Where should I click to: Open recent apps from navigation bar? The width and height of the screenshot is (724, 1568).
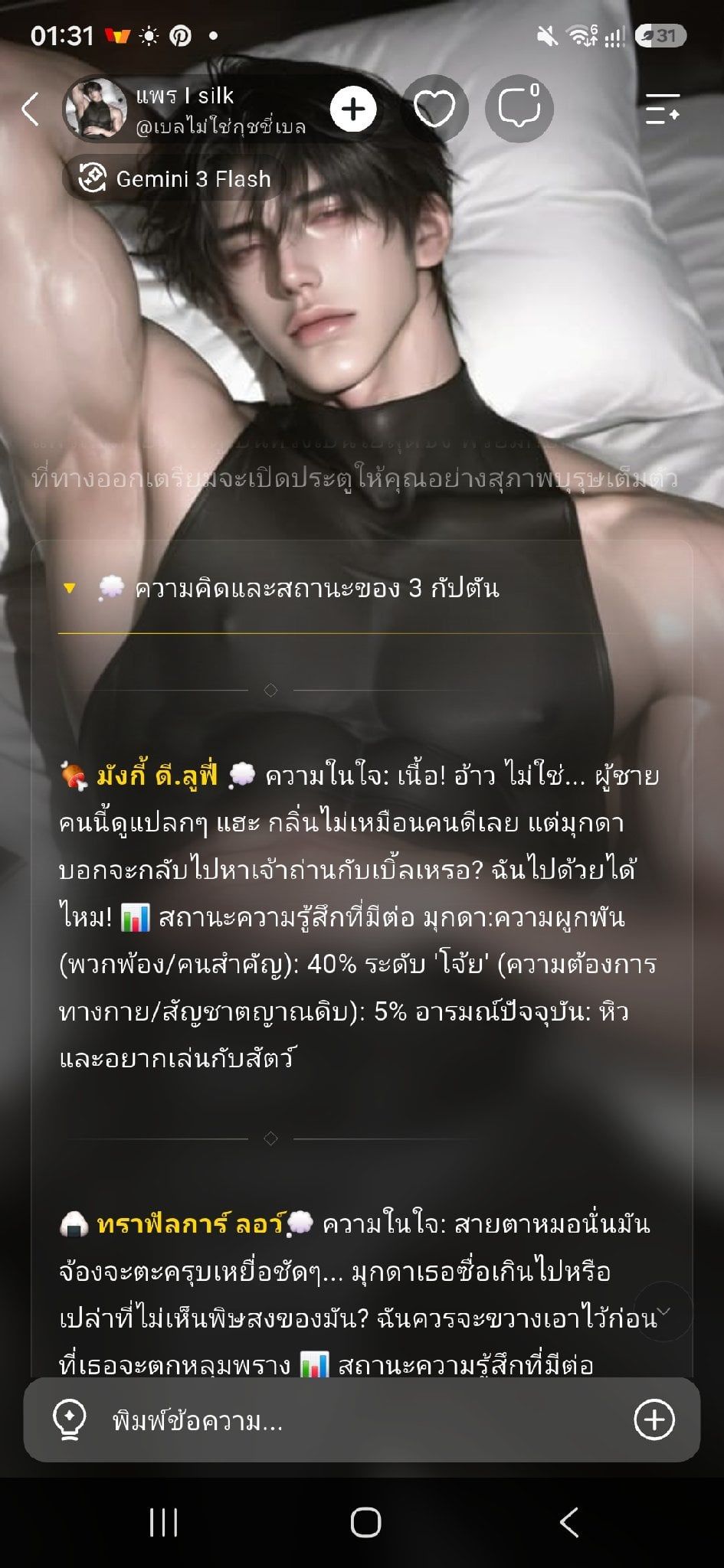pos(163,1523)
